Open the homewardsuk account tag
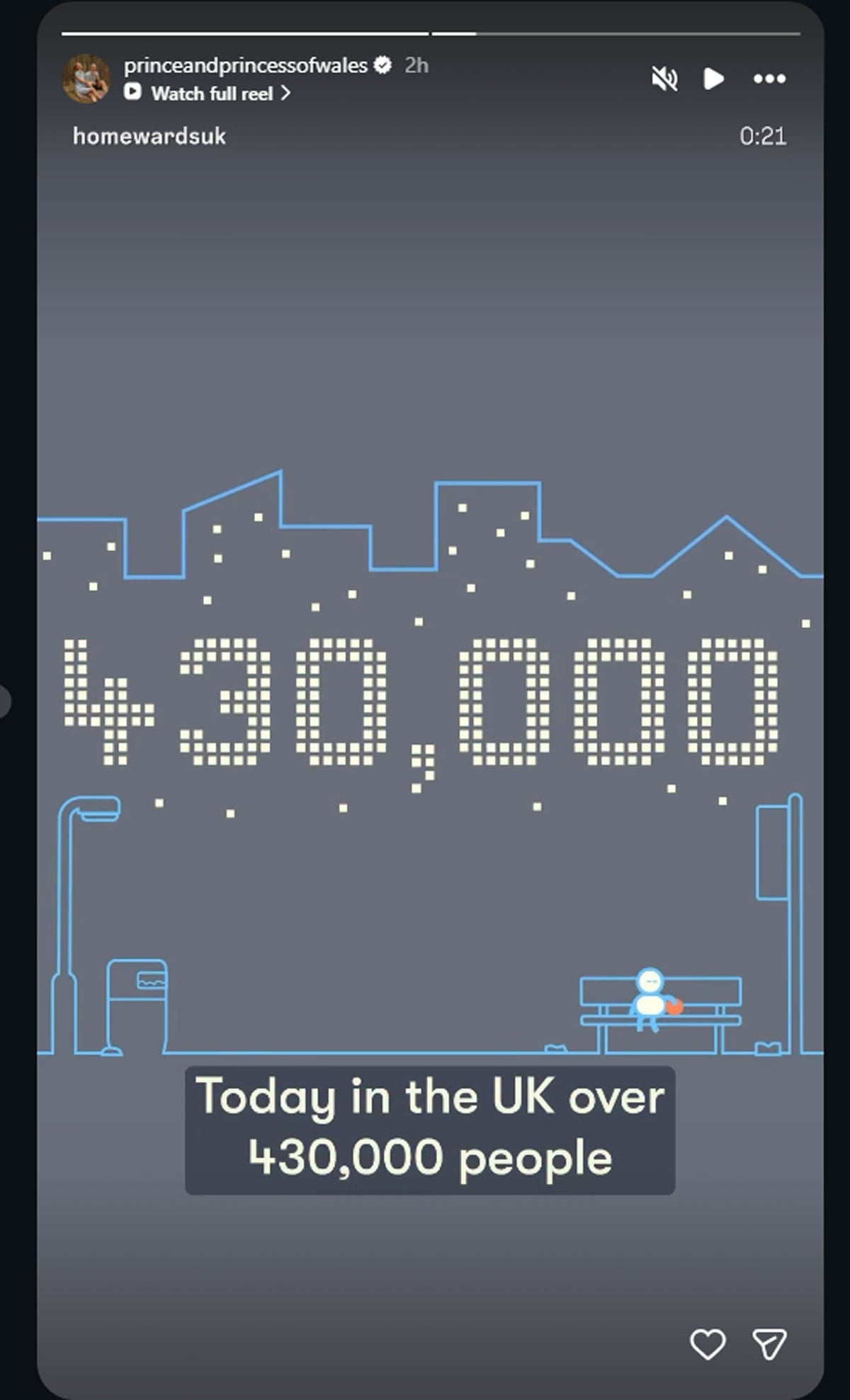The width and height of the screenshot is (850, 1400). click(x=149, y=136)
